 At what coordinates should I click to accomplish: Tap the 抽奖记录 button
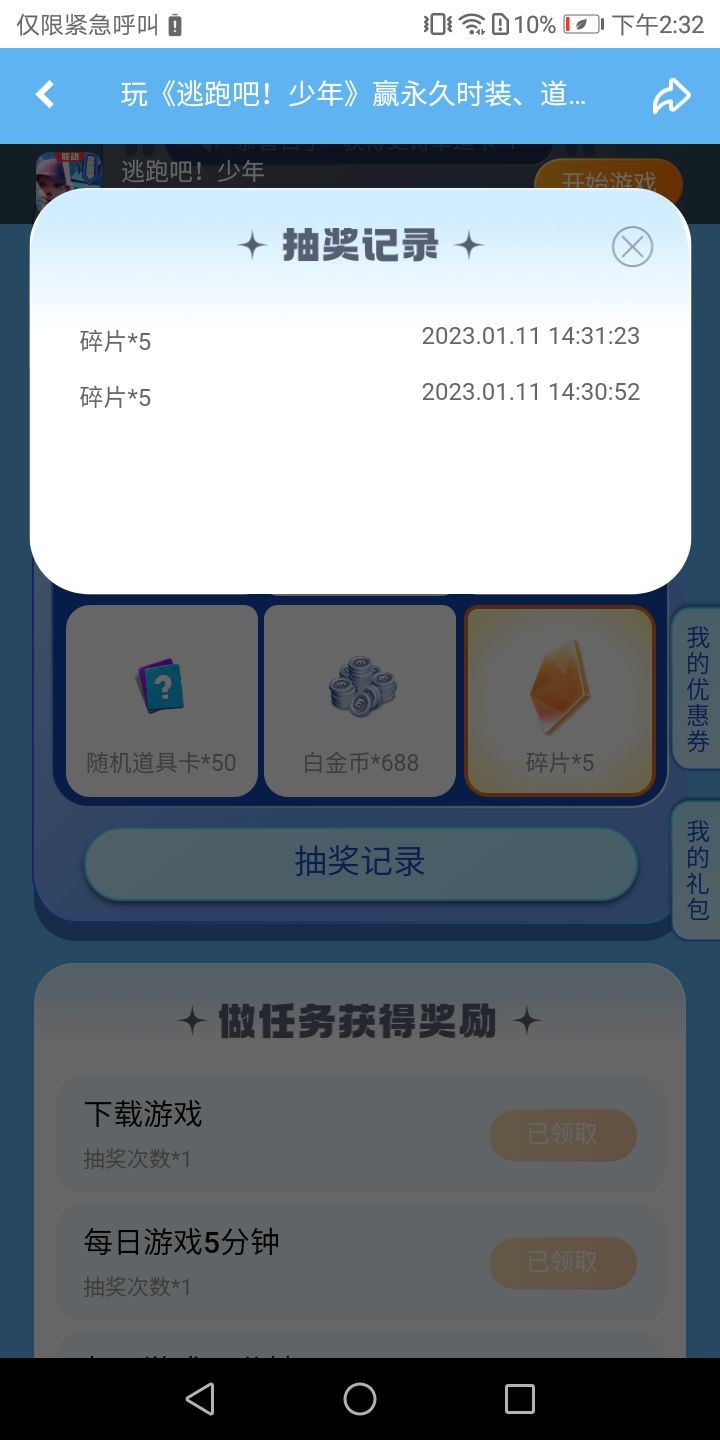coord(360,862)
